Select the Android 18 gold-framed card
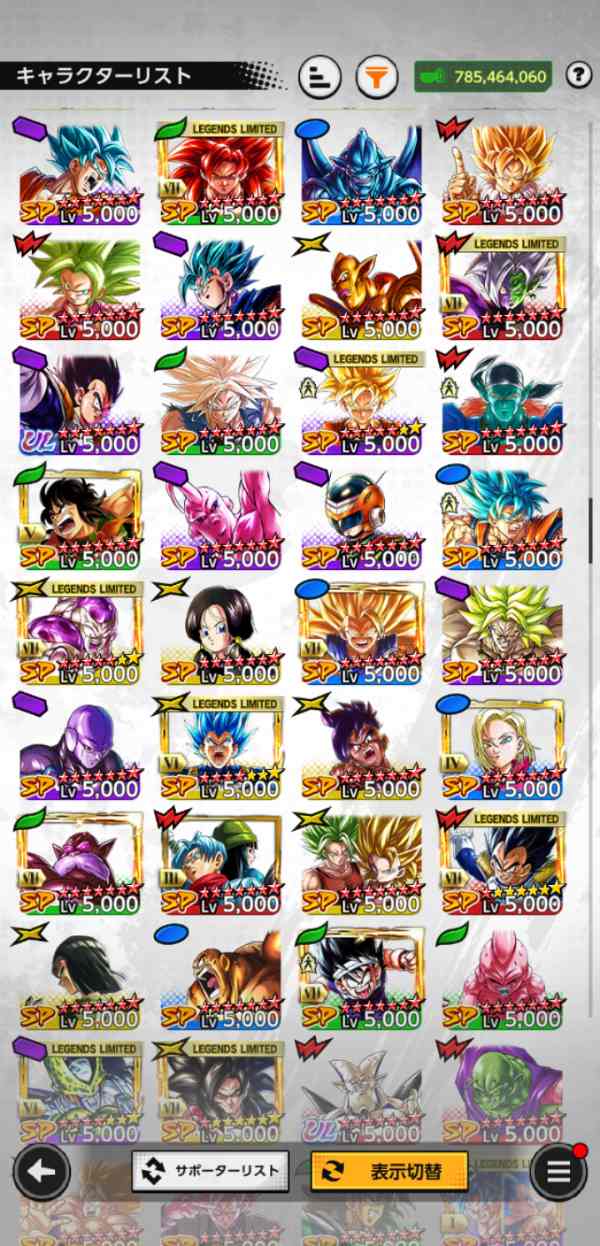Image resolution: width=600 pixels, height=1246 pixels. [502, 745]
